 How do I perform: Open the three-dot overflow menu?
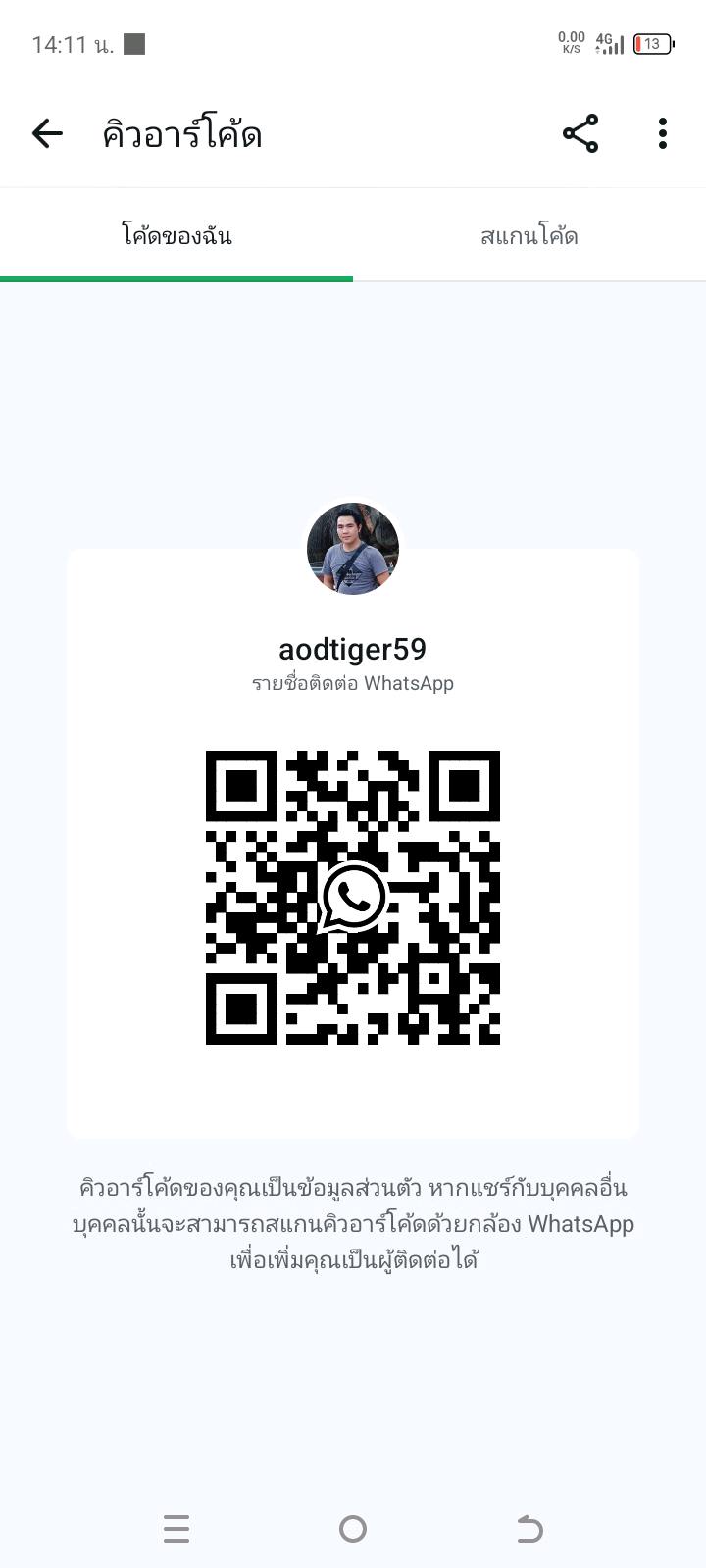(663, 133)
